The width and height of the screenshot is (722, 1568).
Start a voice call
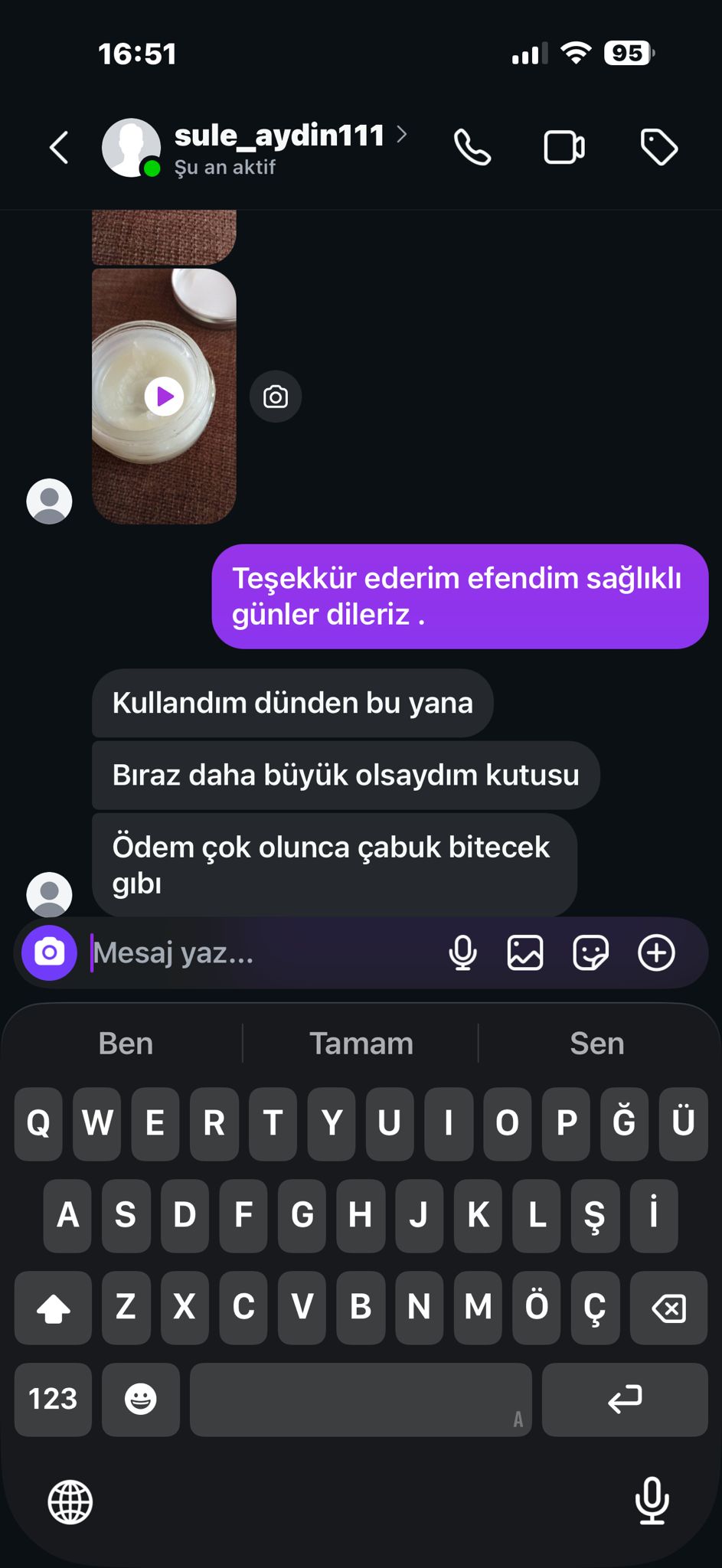(x=472, y=147)
